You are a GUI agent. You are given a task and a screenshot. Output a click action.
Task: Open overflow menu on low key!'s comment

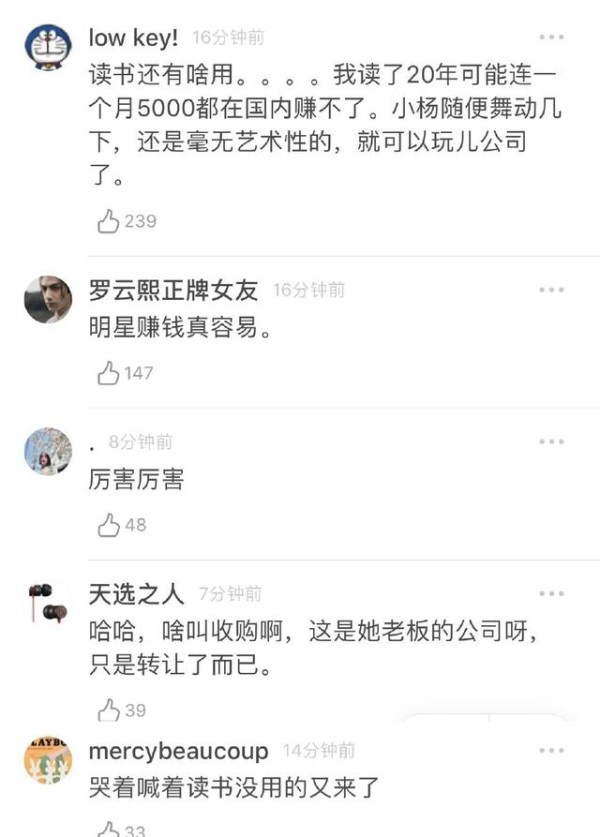551,37
